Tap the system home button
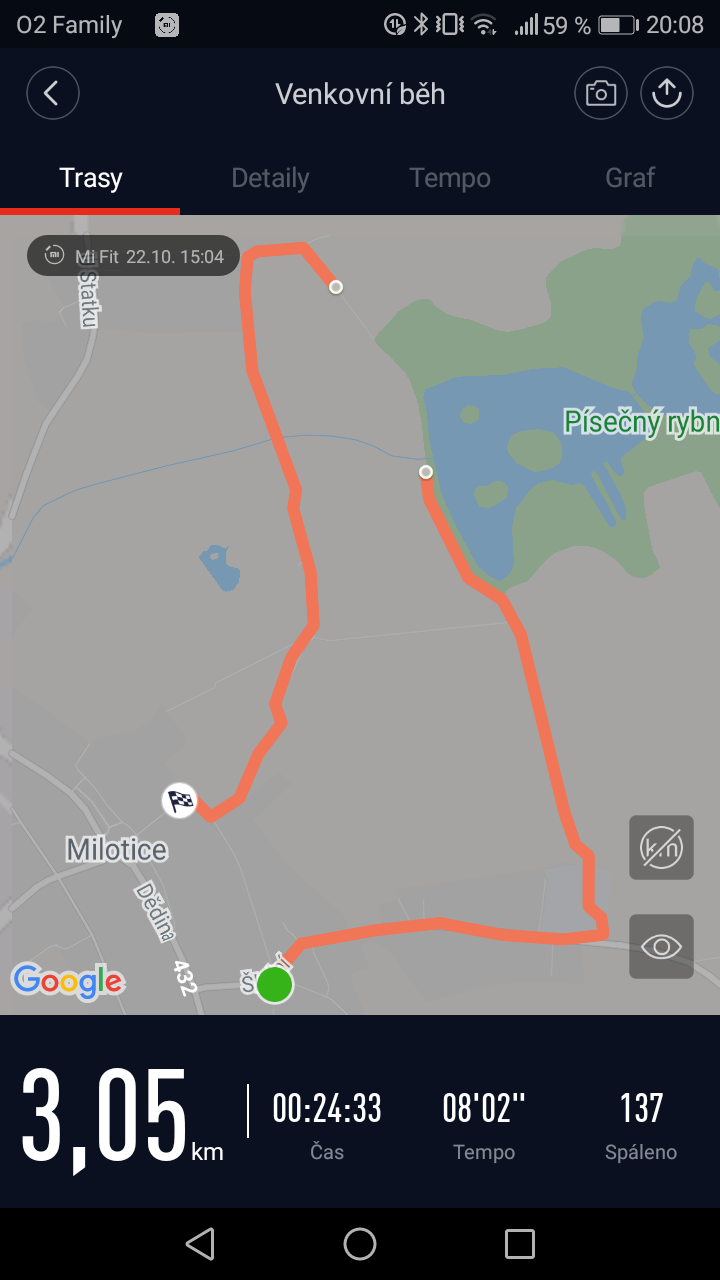720x1280 pixels. click(360, 1244)
